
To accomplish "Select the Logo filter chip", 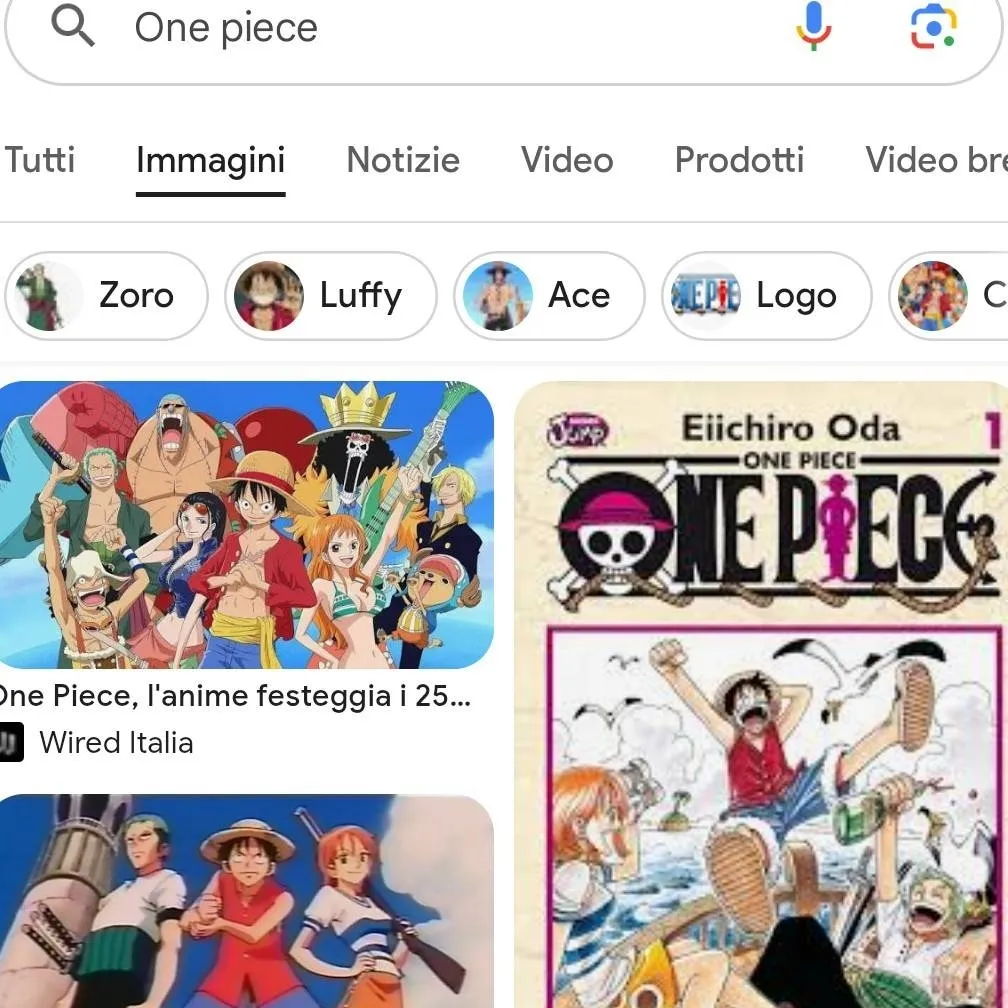I will (766, 296).
